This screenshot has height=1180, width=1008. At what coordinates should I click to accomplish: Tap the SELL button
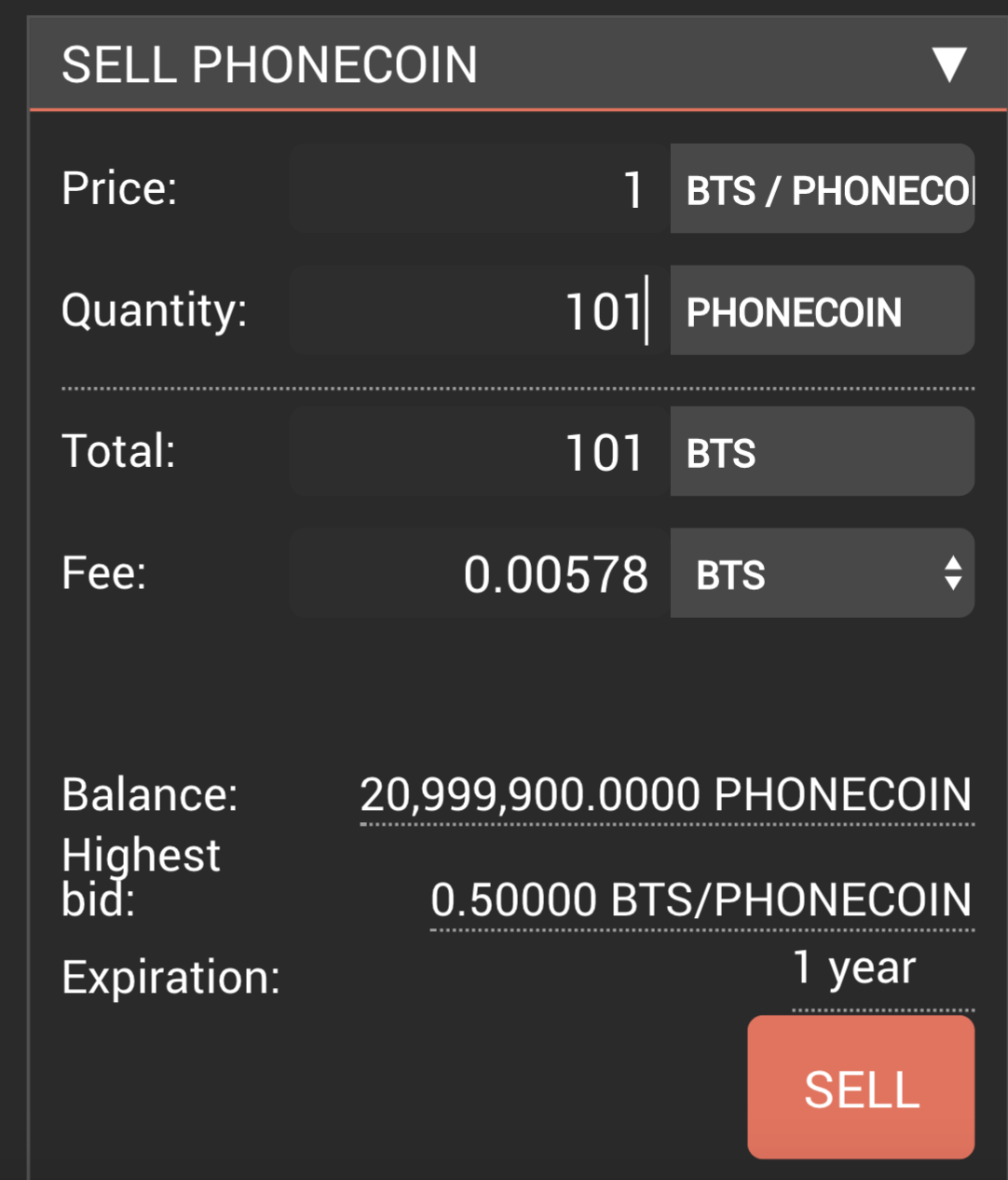861,1088
